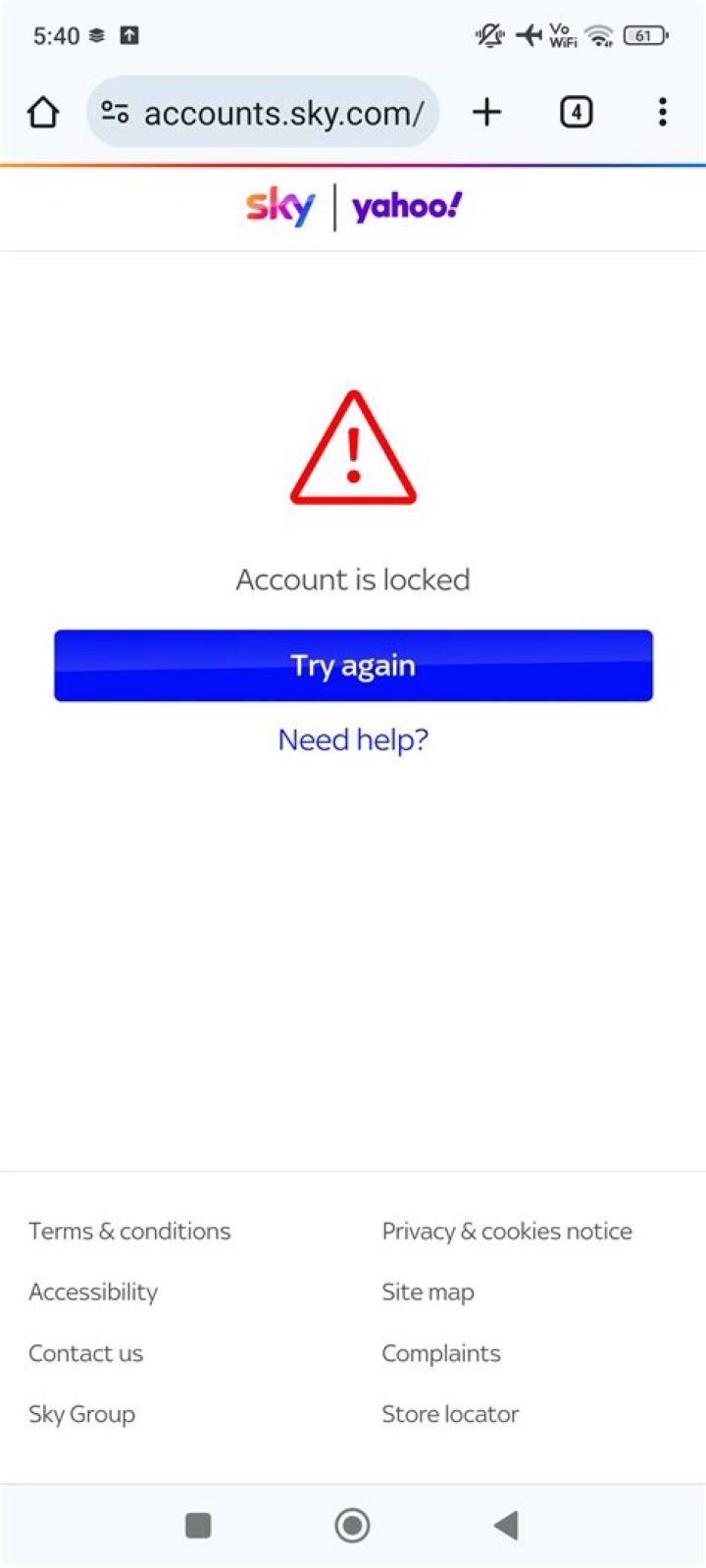Open Privacy & cookies notice

click(x=507, y=1231)
